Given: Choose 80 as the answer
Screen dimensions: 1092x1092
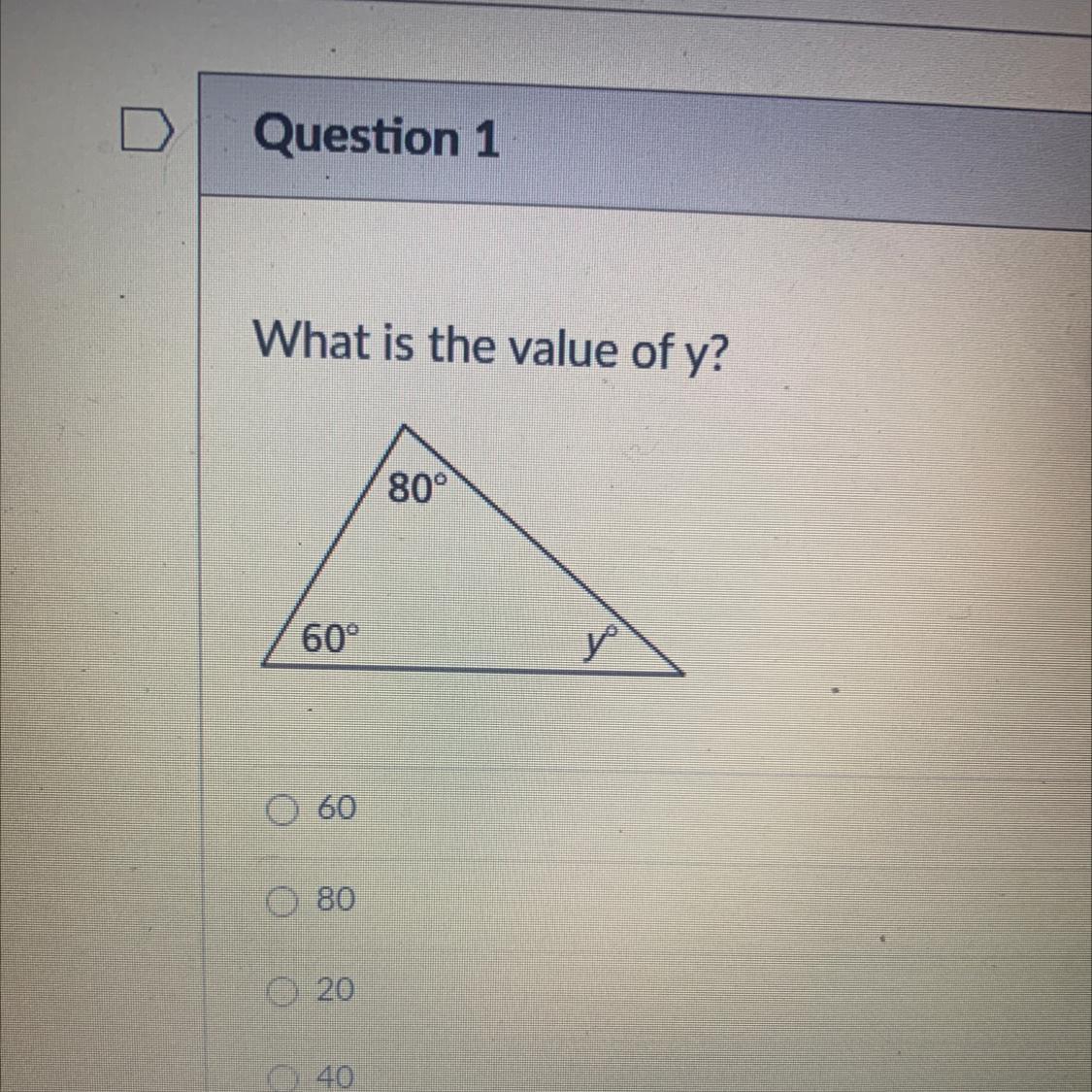Looking at the screenshot, I should point(282,903).
